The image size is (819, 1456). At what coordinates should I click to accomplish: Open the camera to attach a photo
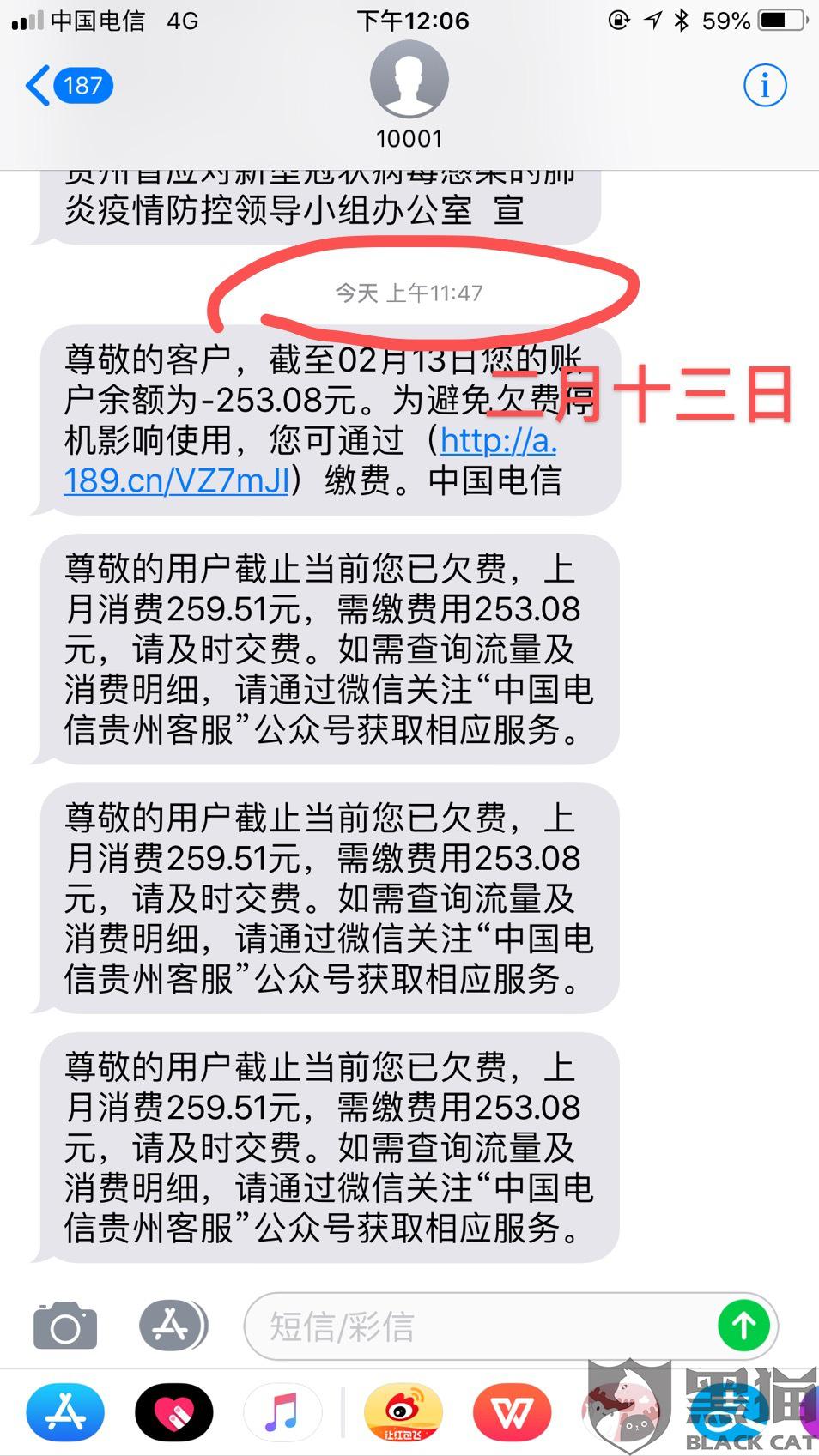65,1326
